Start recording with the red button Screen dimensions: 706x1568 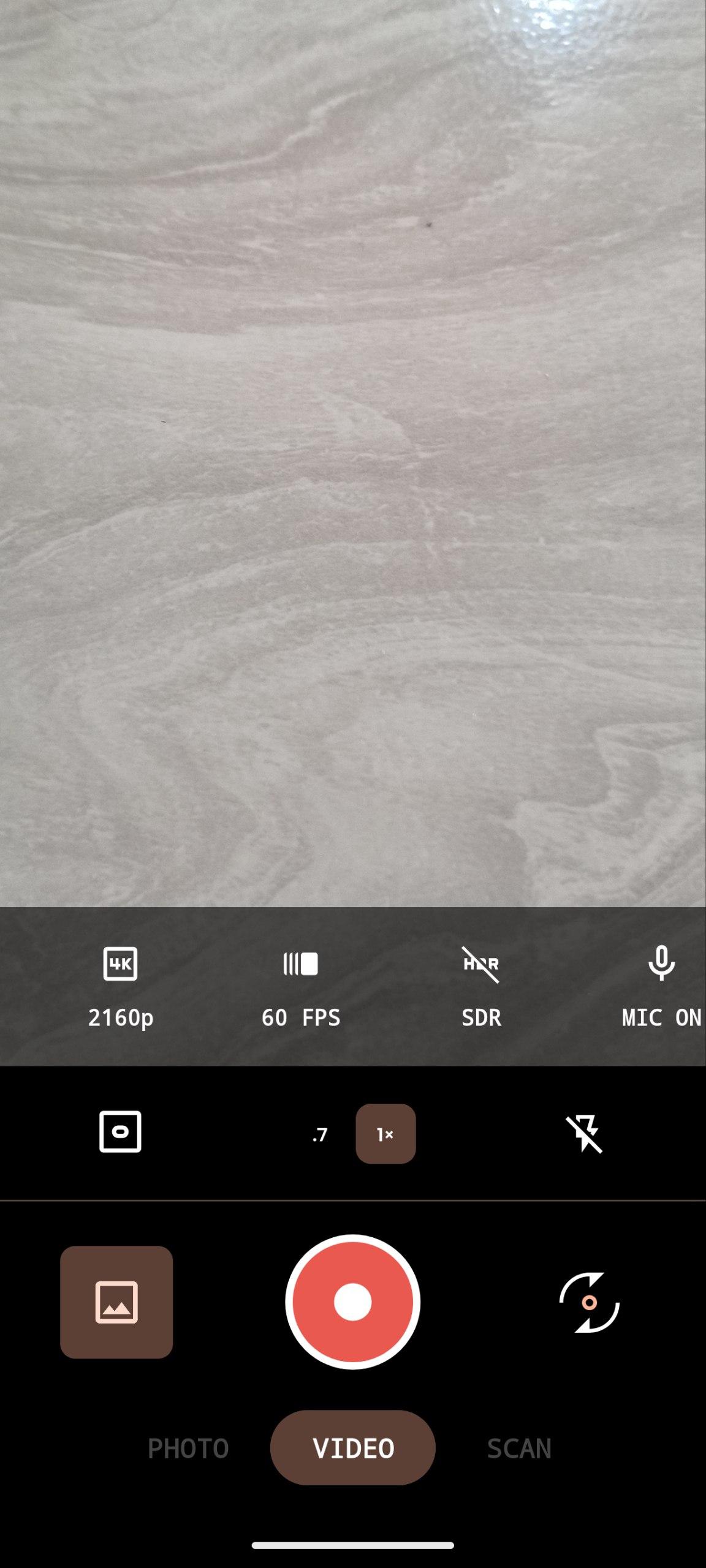pos(352,1302)
